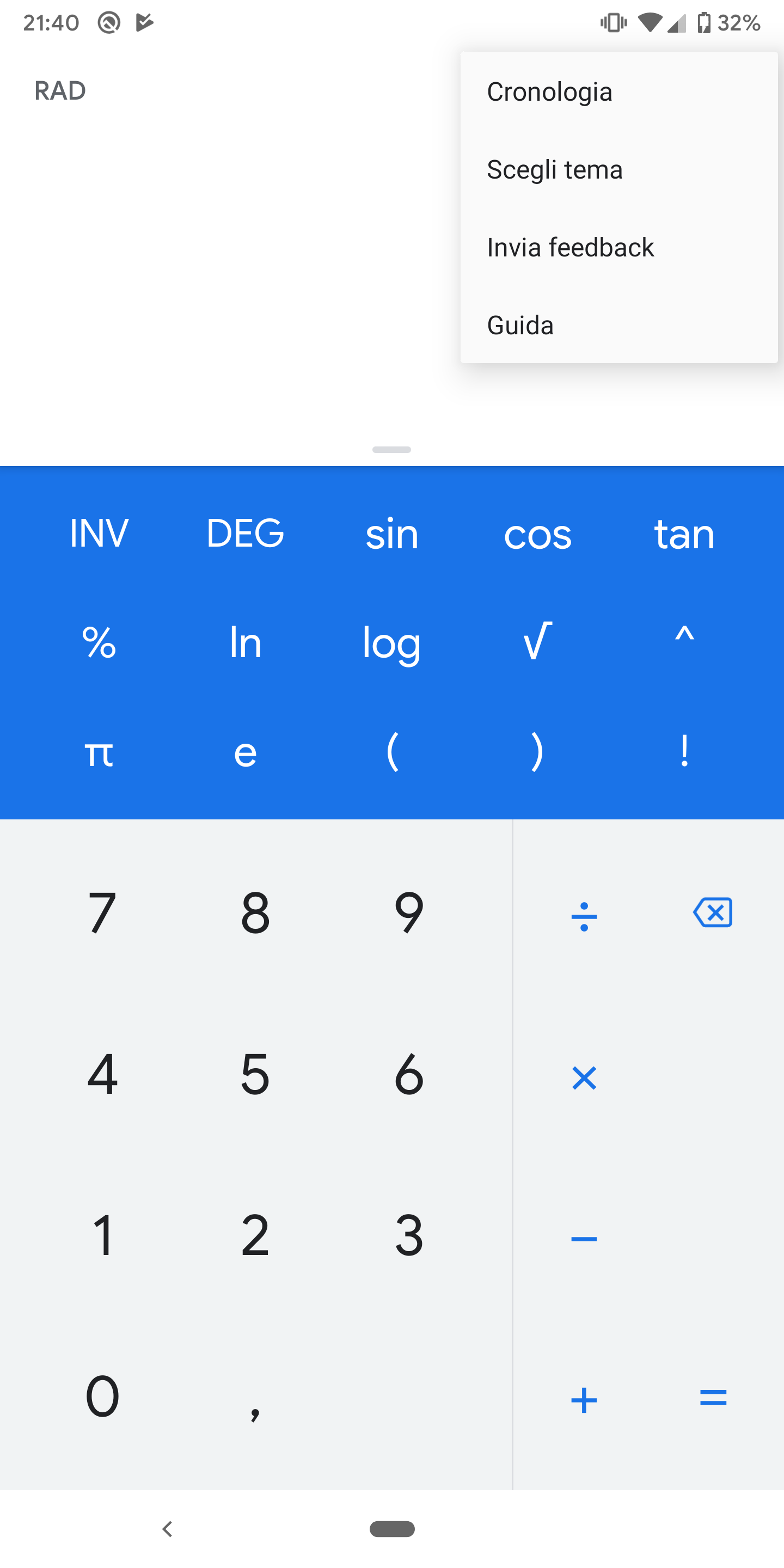784x1568 pixels.
Task: Go back using system back arrow
Action: (167, 1528)
